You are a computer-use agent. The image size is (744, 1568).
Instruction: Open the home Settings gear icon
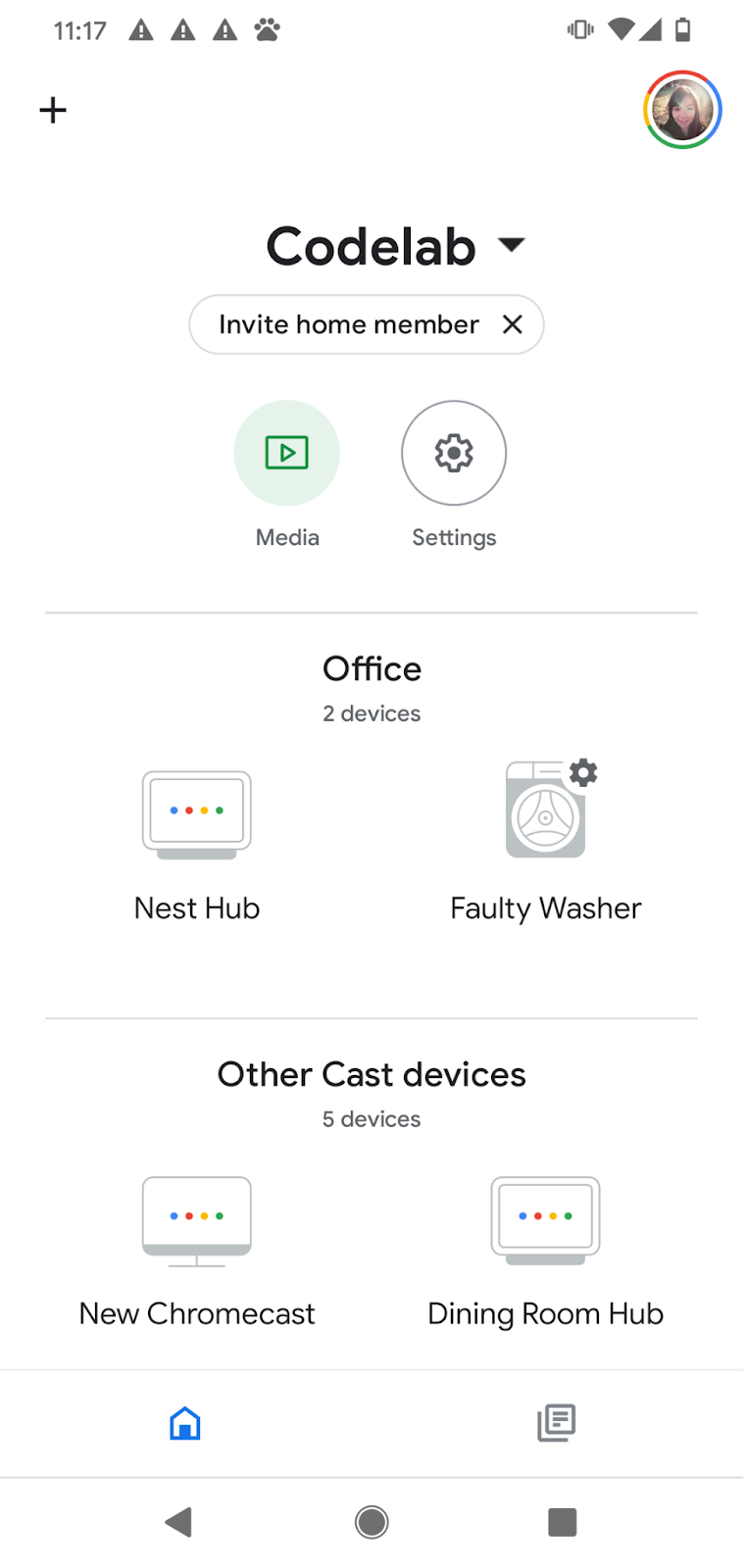click(x=453, y=453)
